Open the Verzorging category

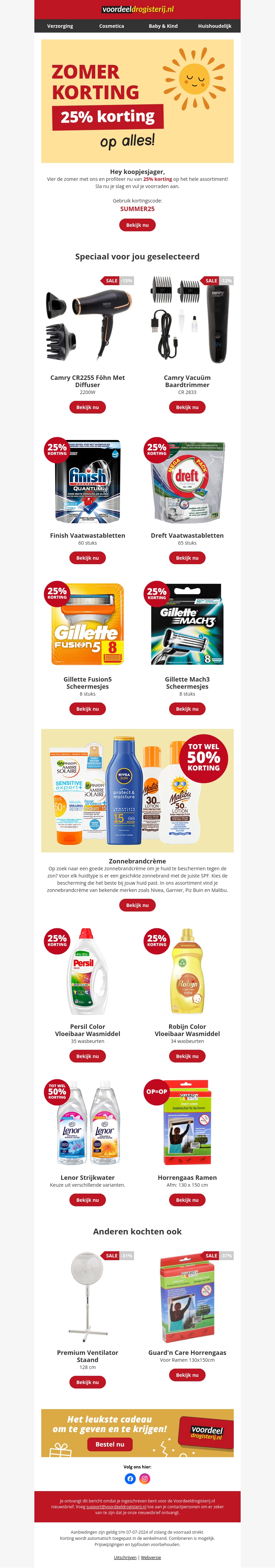click(60, 26)
